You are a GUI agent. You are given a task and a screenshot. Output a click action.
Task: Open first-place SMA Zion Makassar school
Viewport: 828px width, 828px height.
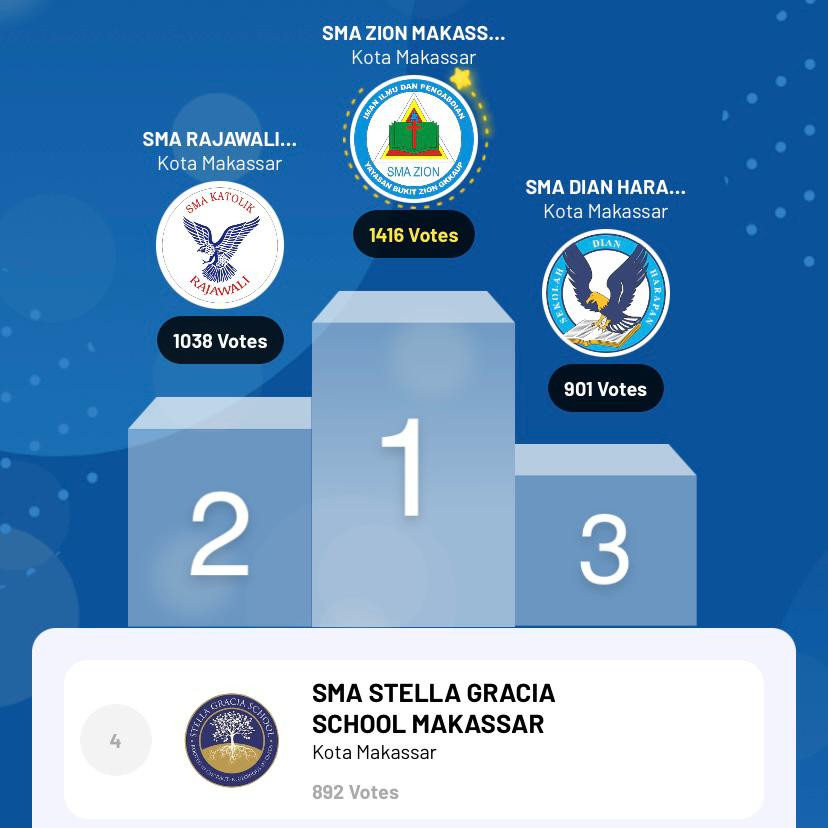pyautogui.click(x=413, y=140)
